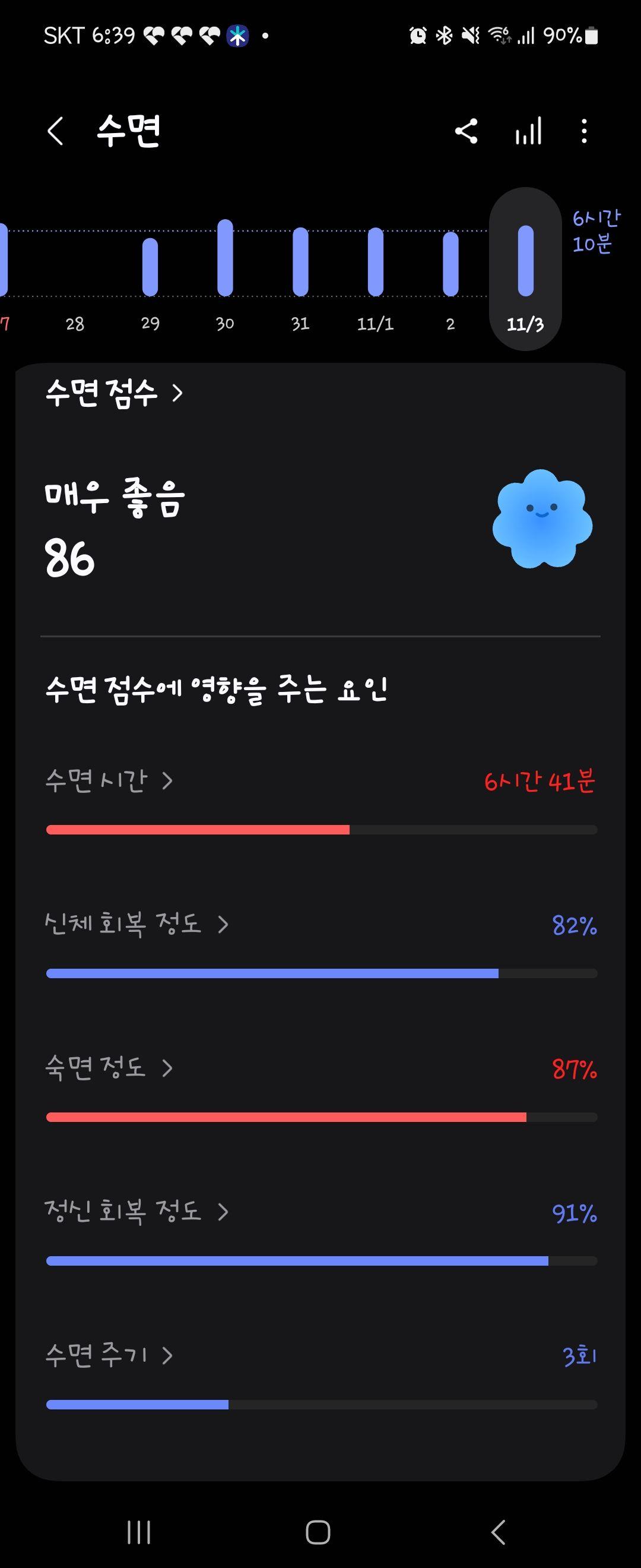The height and width of the screenshot is (1568, 641).
Task: Share the sleep record
Action: pos(466,131)
